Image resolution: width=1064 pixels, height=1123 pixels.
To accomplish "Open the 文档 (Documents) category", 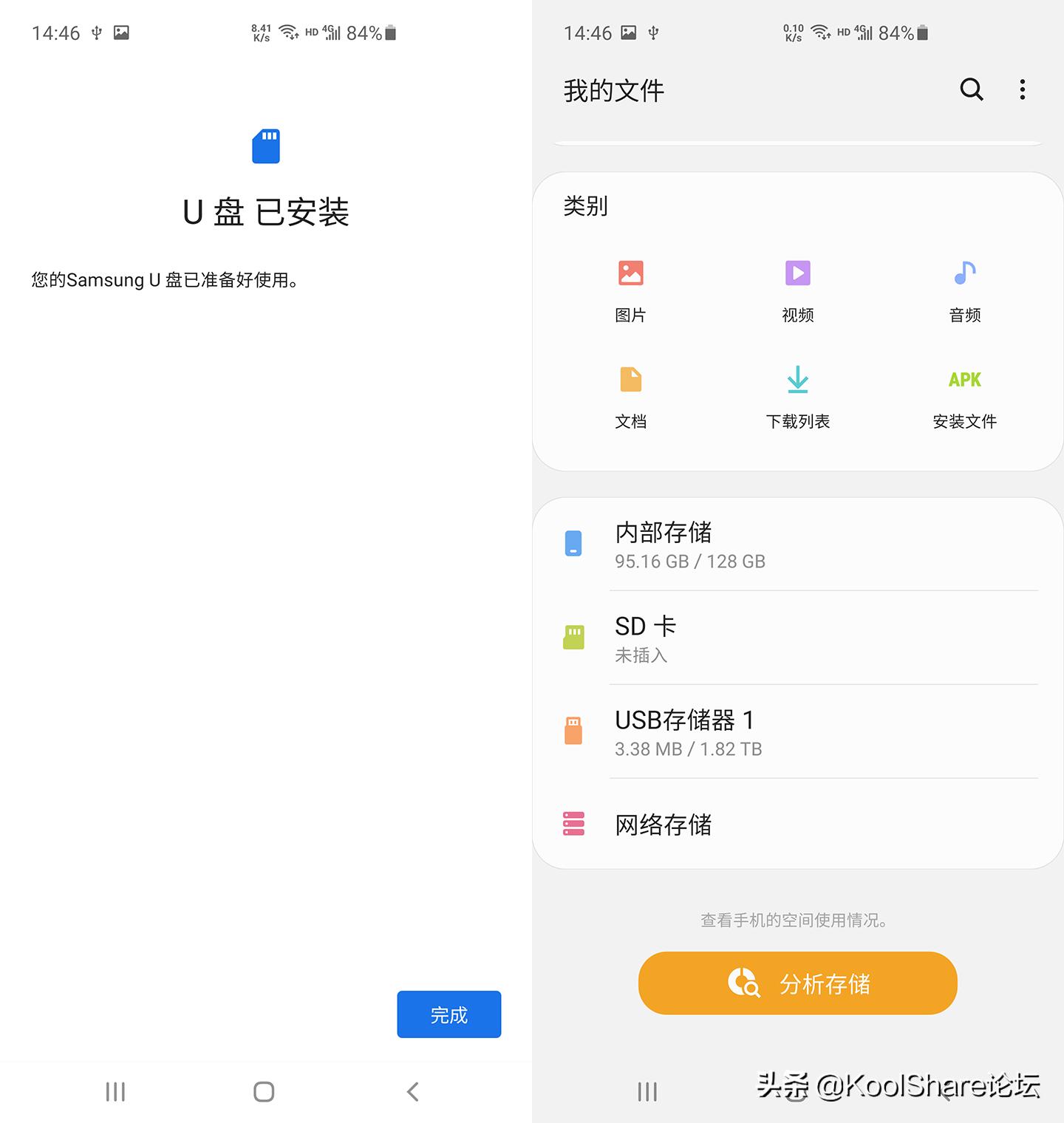I will [630, 395].
